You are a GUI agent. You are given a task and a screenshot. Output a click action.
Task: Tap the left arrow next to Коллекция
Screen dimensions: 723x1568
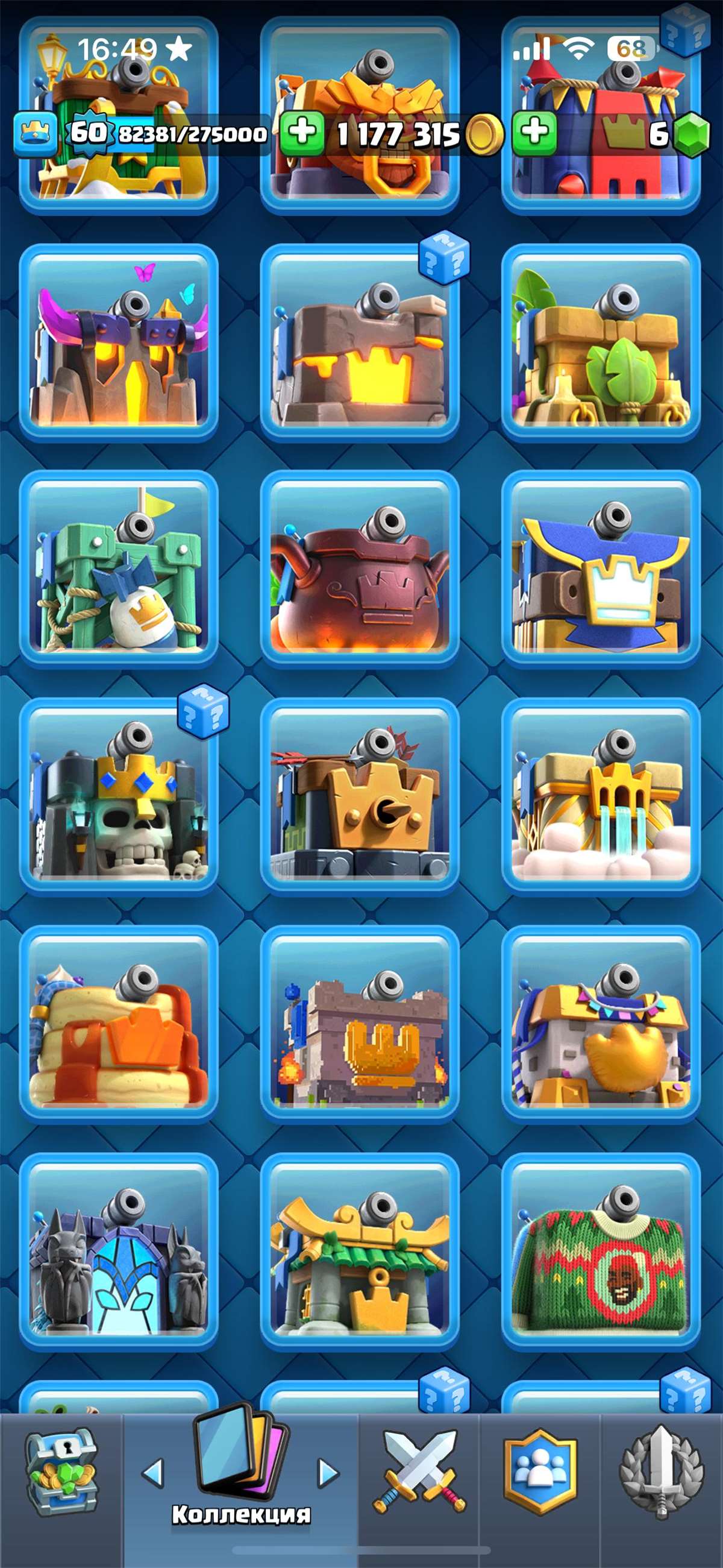tap(153, 1473)
